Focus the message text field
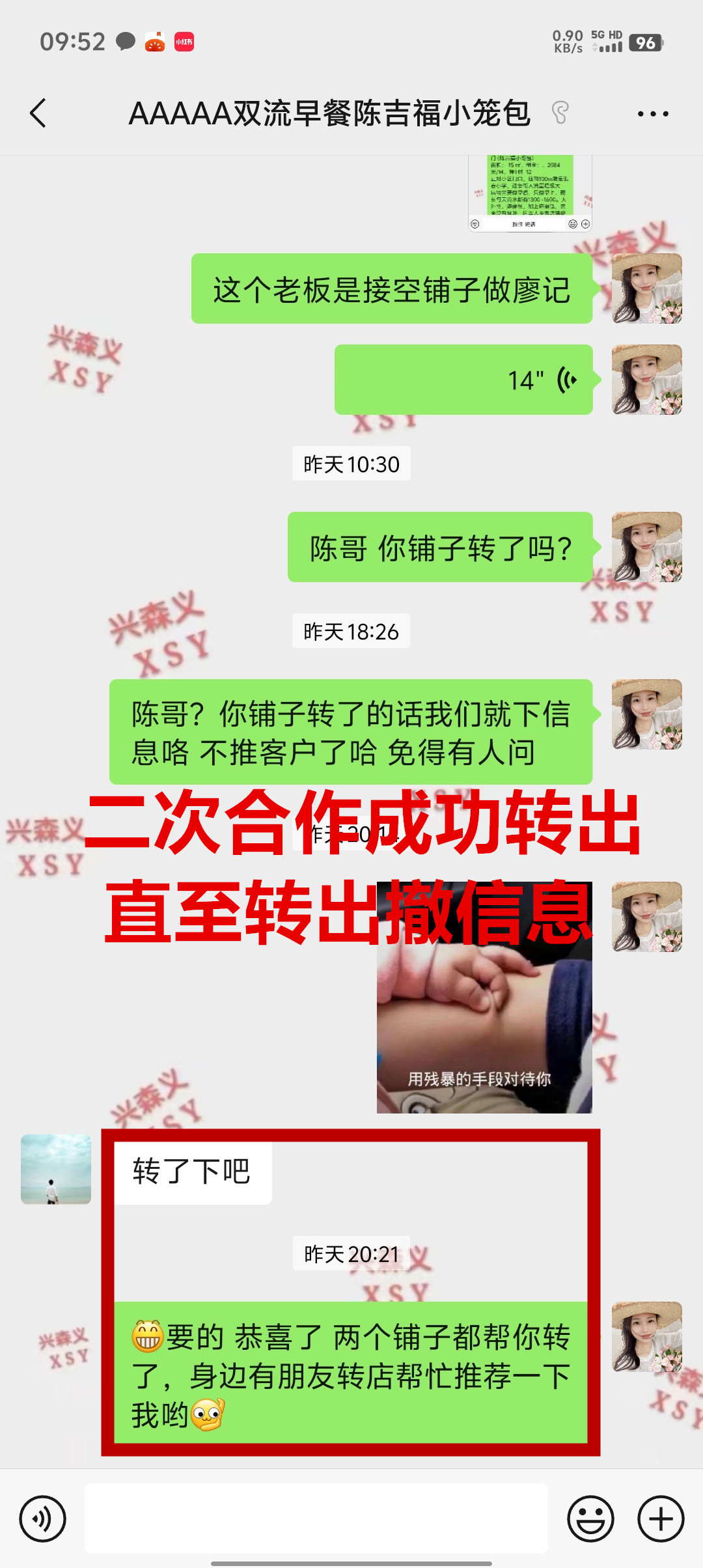This screenshot has width=703, height=1568. click(316, 1519)
